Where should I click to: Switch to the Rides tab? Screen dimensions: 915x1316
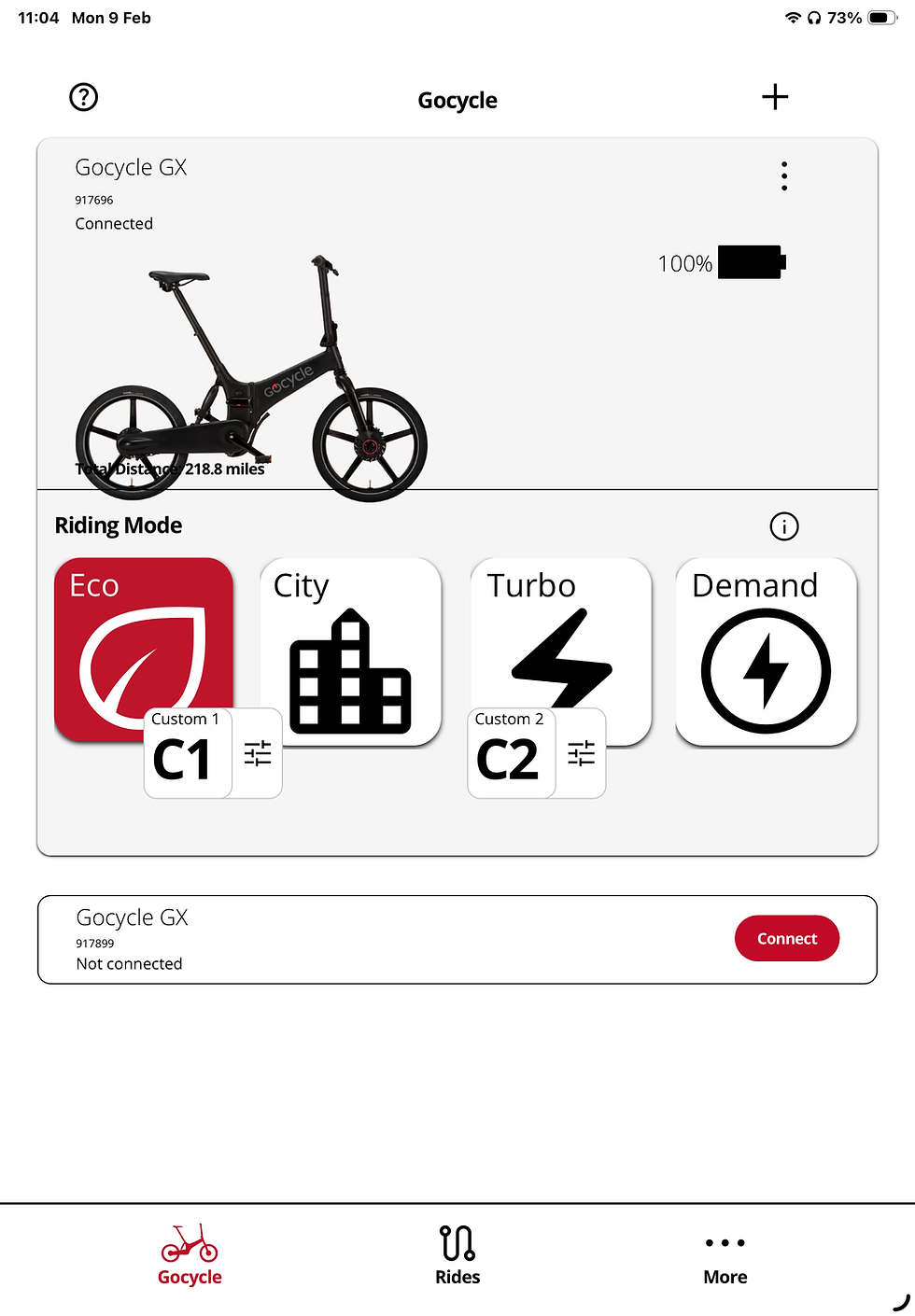point(457,1254)
